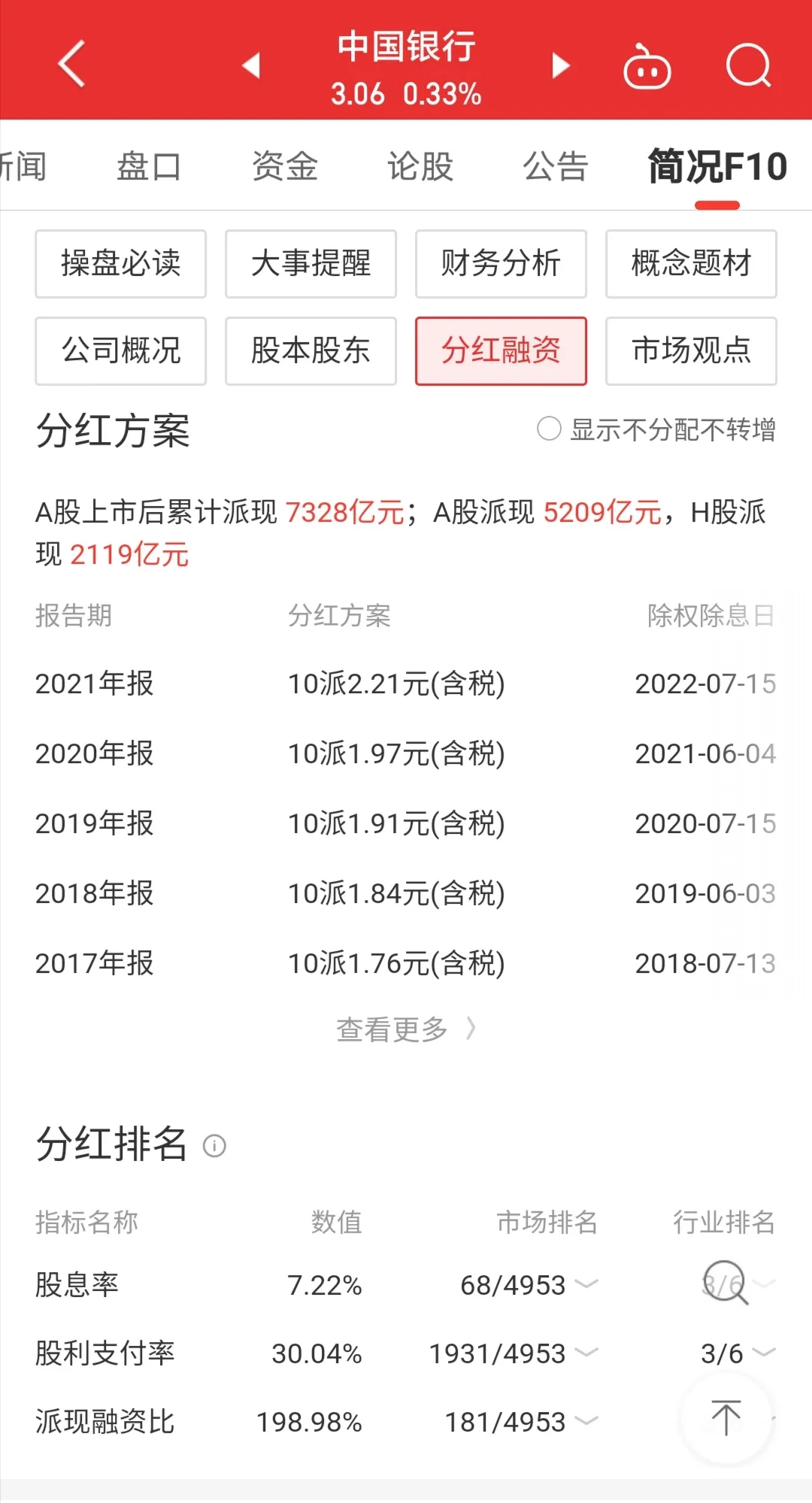812x1503 pixels.
Task: Select the 概念题材 section
Action: [x=691, y=264]
